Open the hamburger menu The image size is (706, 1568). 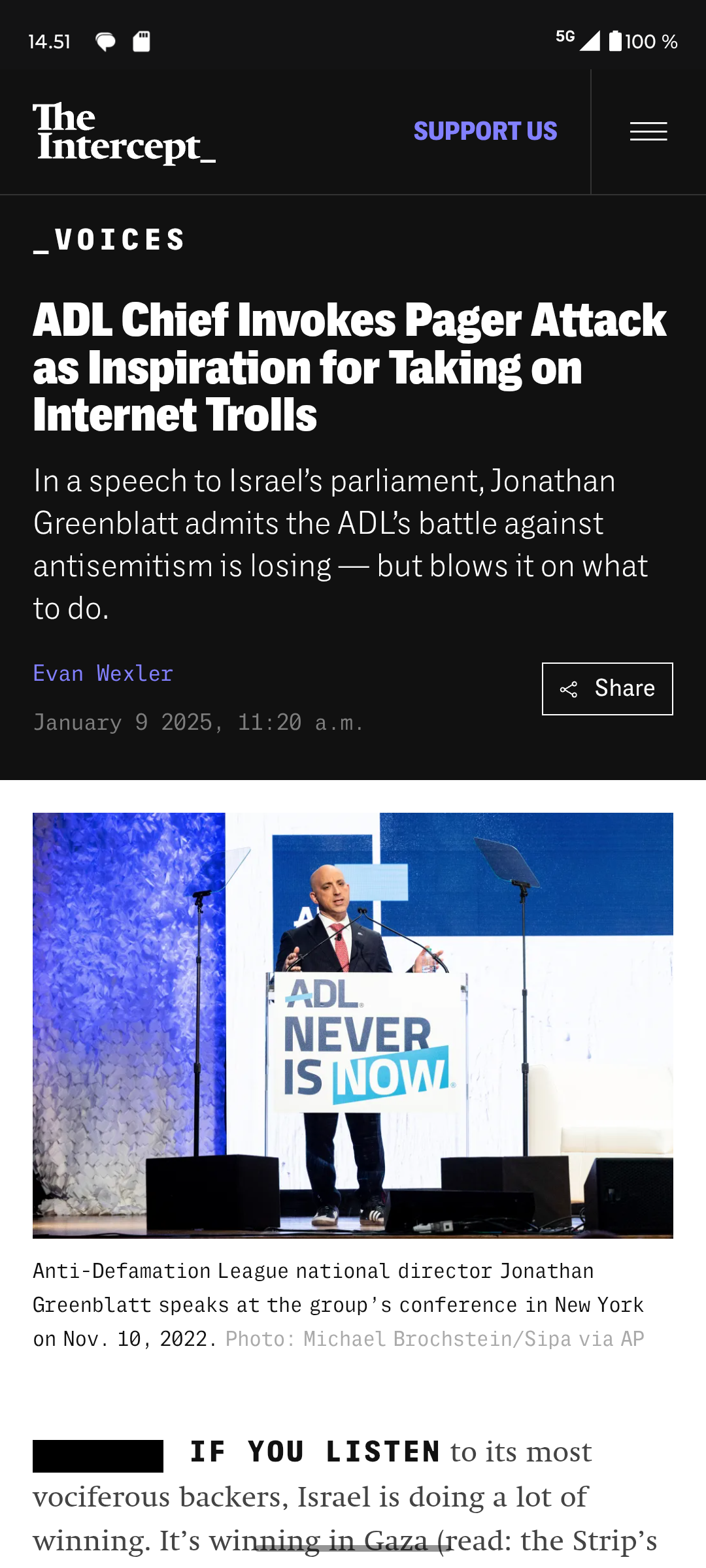click(648, 131)
